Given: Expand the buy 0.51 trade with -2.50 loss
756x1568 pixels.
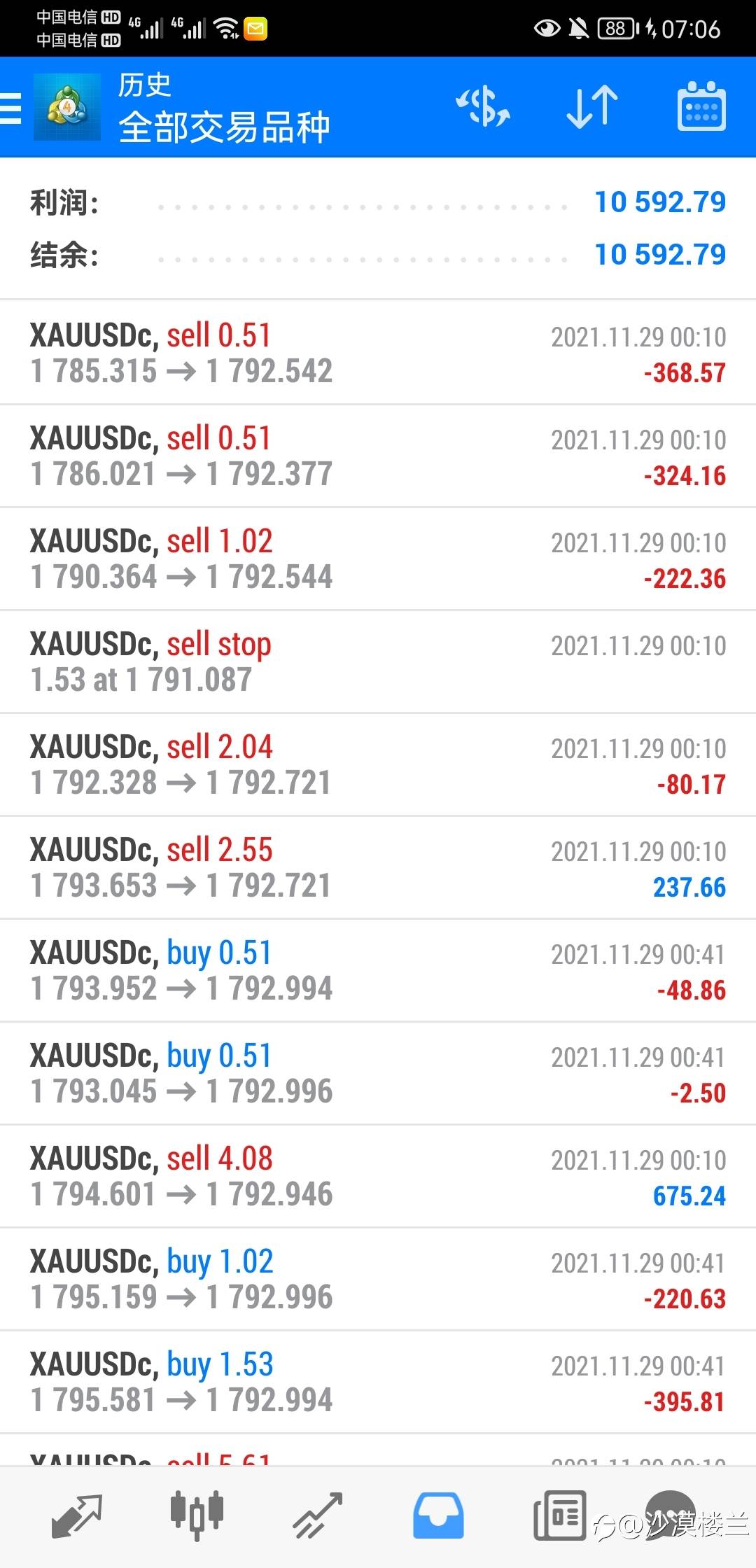Looking at the screenshot, I should (x=378, y=1073).
